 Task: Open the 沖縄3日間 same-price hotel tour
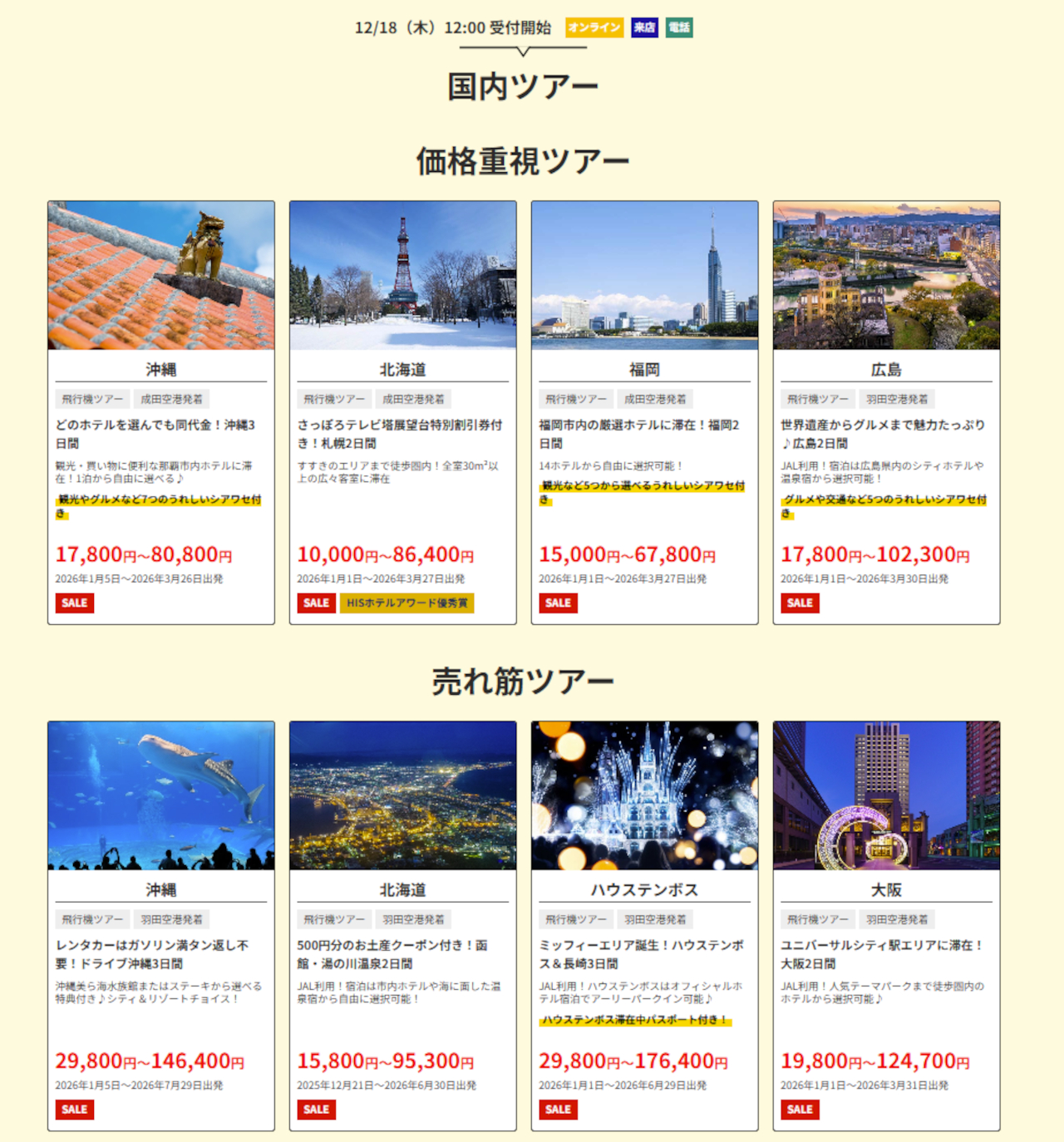click(x=158, y=434)
